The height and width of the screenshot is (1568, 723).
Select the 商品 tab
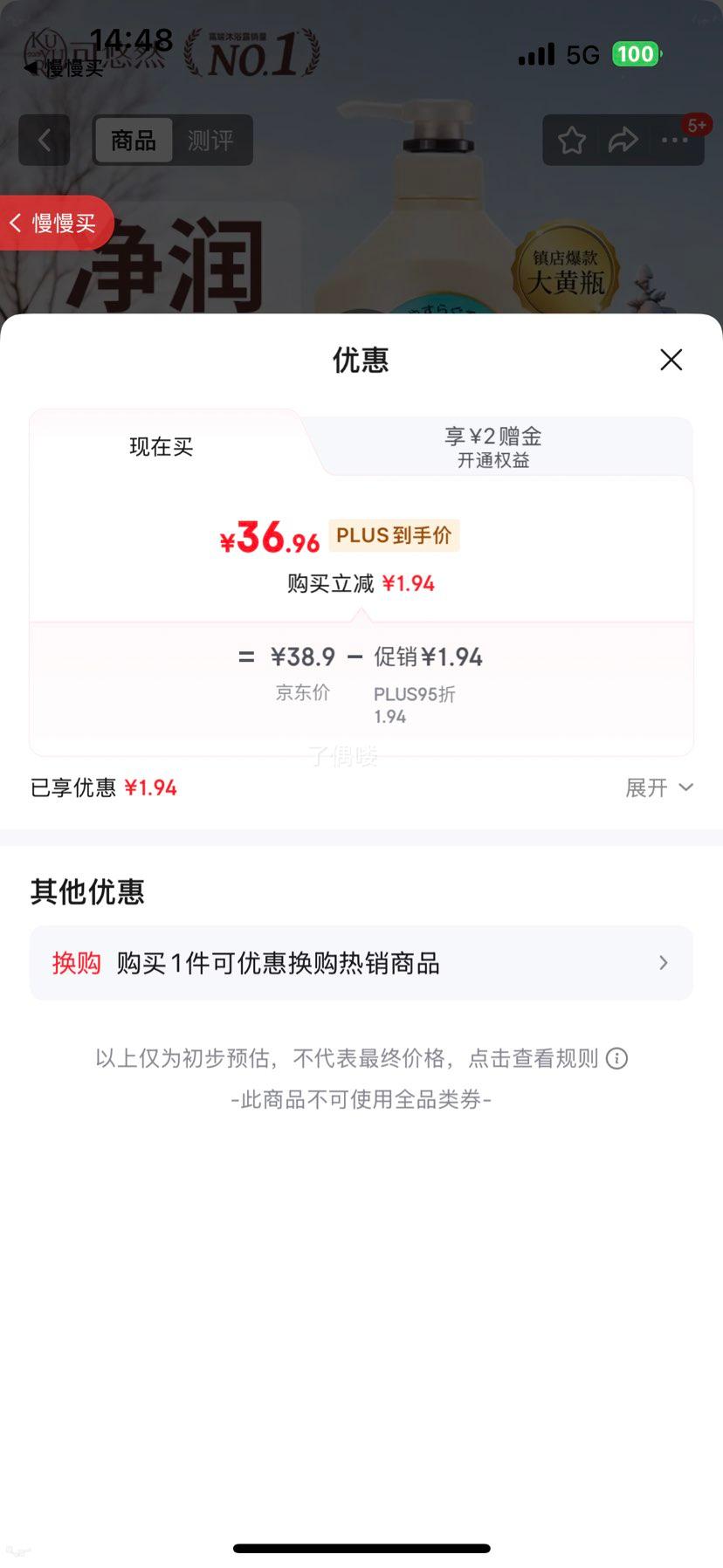tap(134, 141)
